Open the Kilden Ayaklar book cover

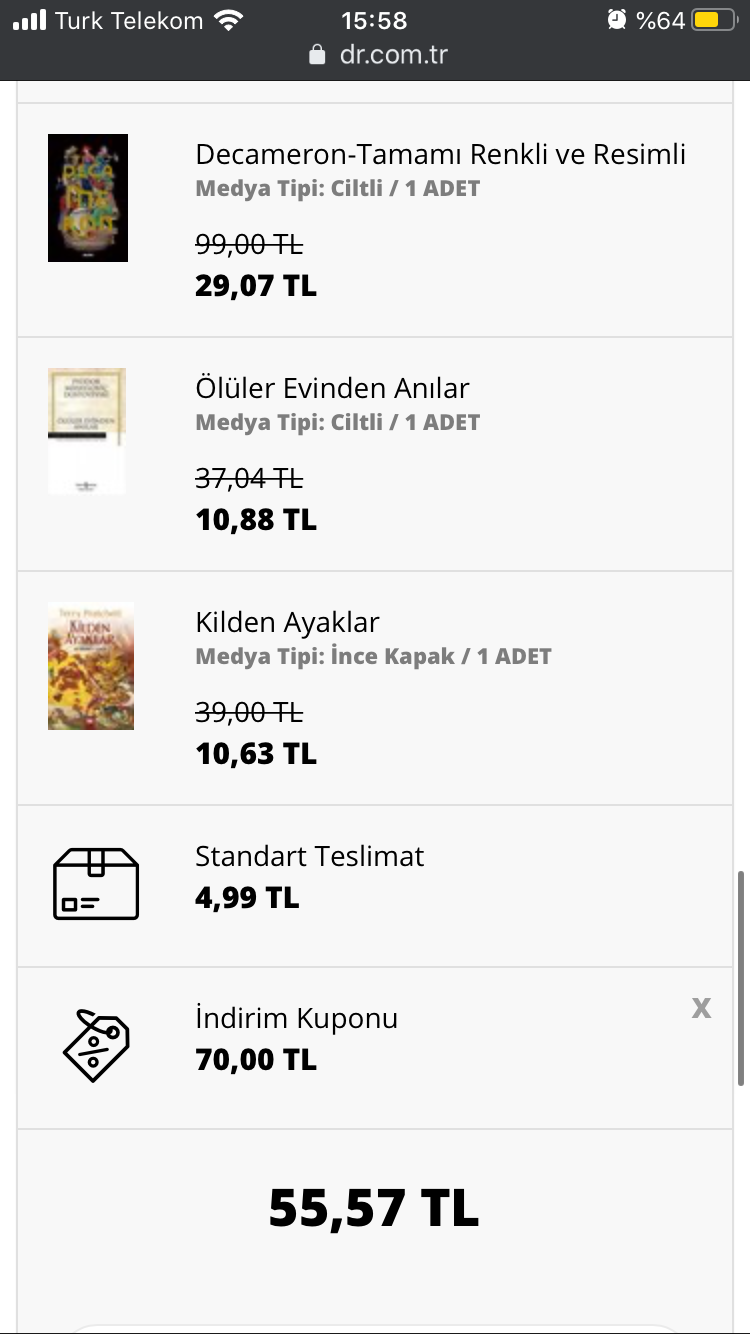pos(90,666)
